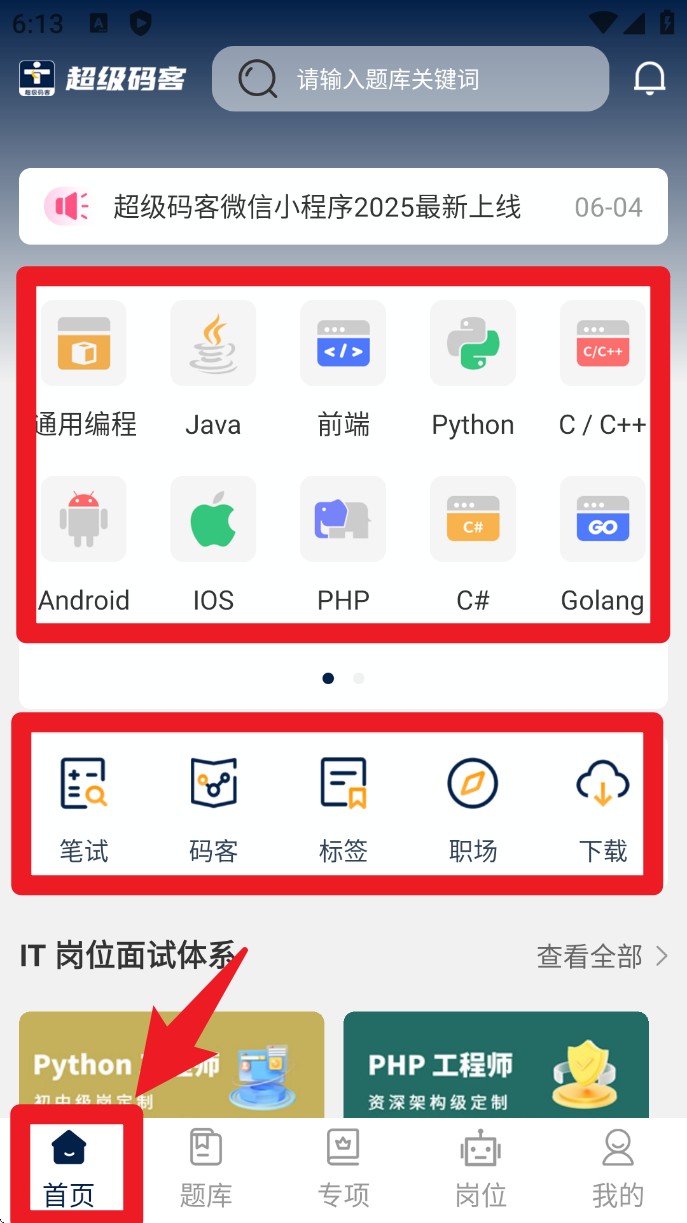Tap the question bank keyword search box

click(x=410, y=79)
